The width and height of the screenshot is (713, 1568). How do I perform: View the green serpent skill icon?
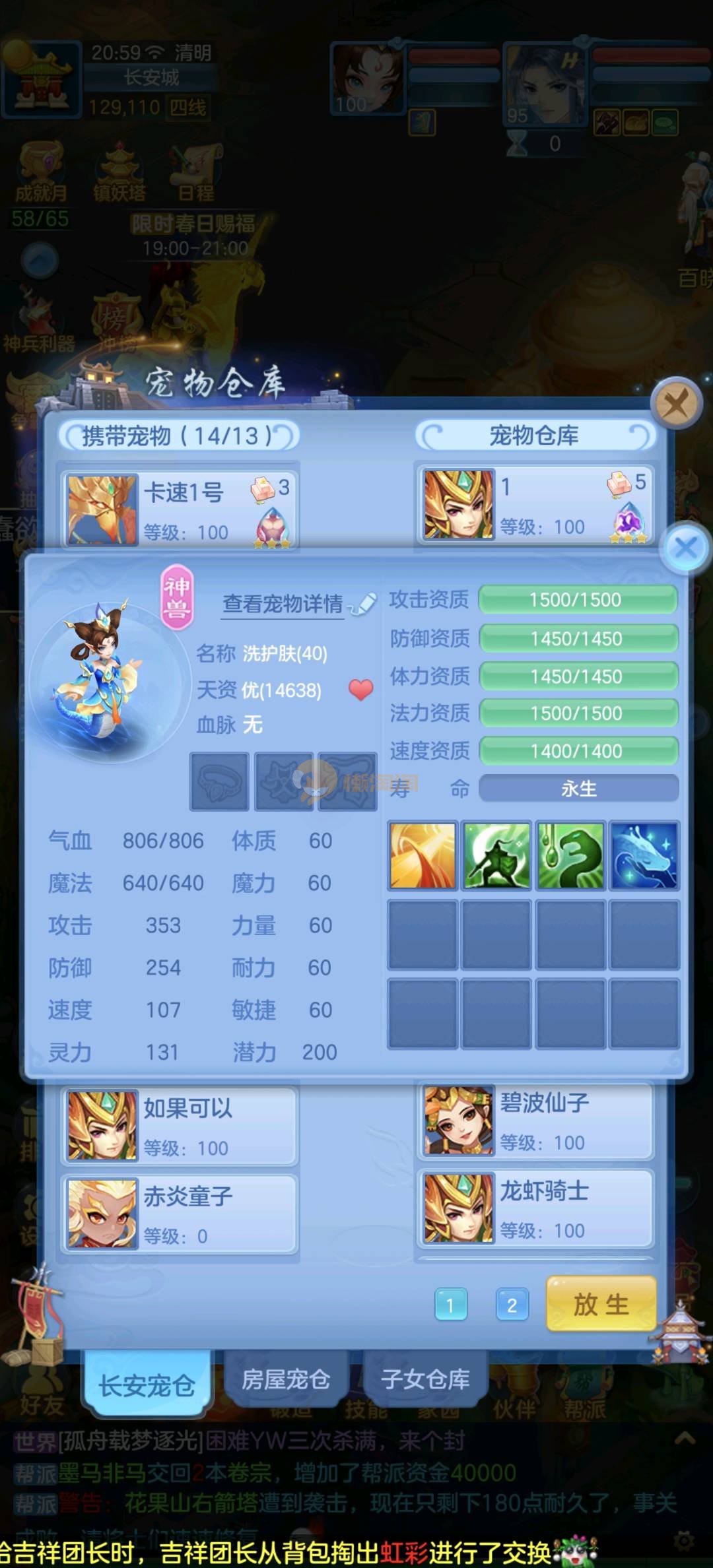coord(570,855)
